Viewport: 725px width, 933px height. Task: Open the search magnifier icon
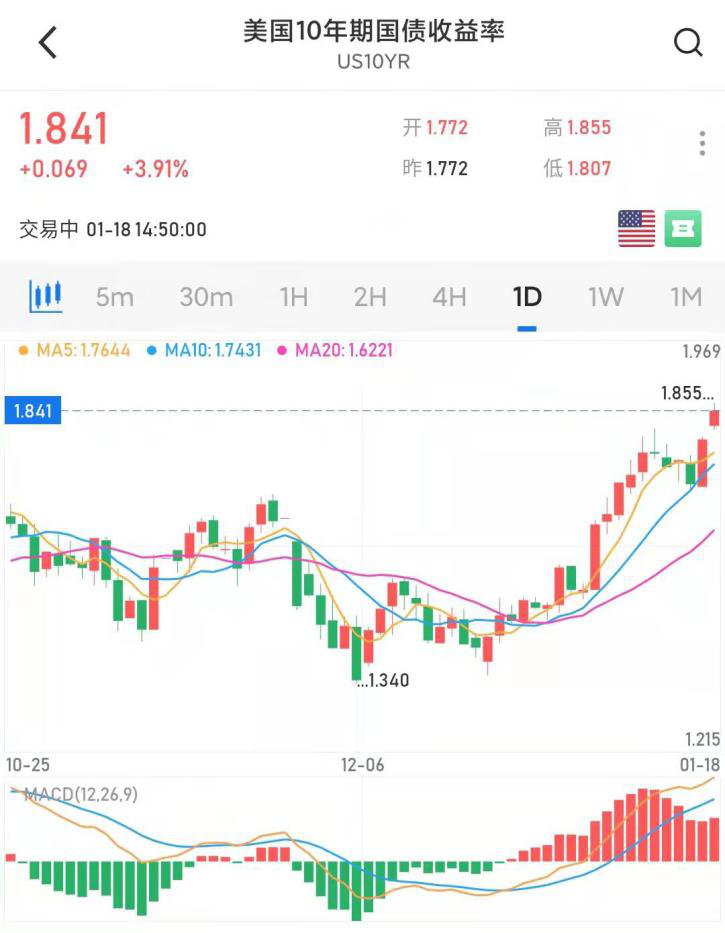[688, 42]
